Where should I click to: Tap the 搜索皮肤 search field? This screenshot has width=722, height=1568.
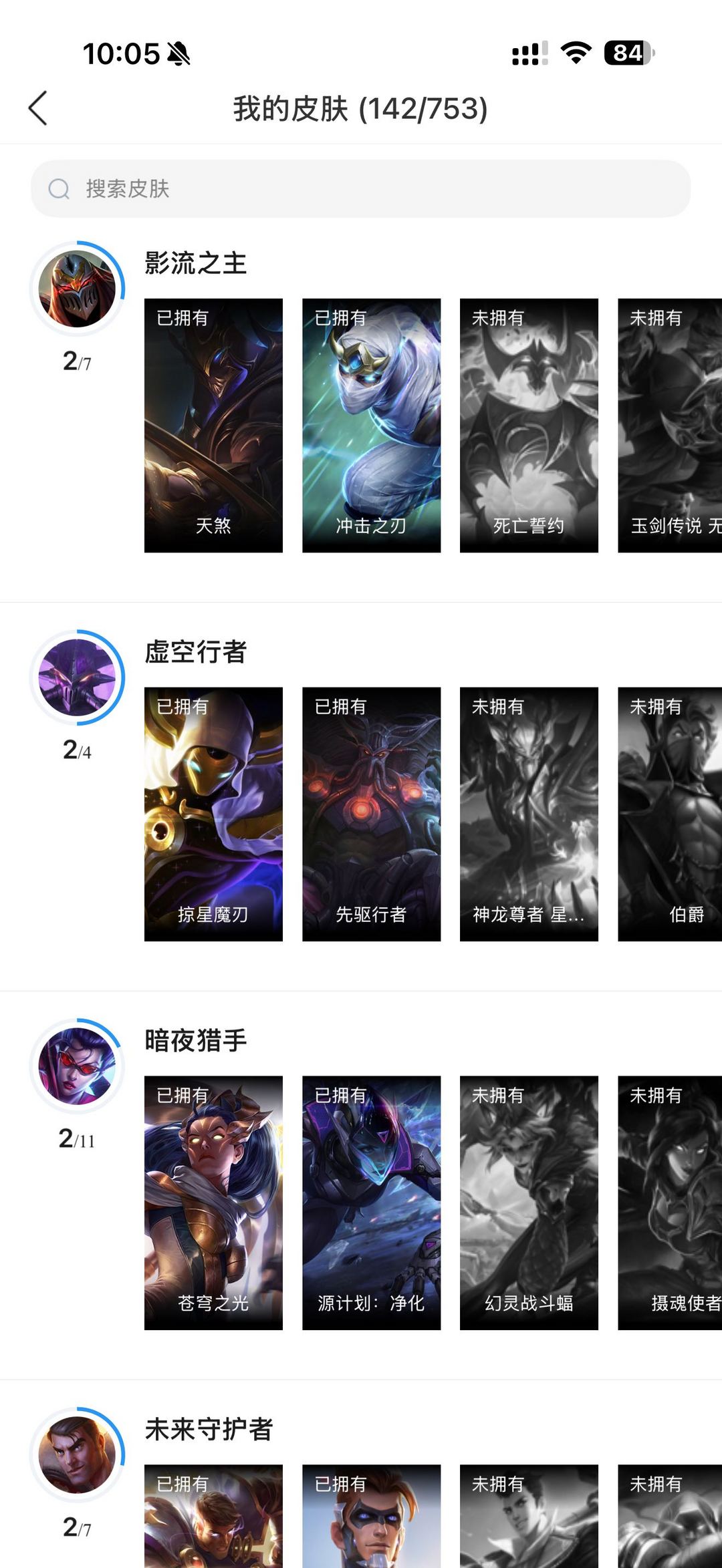[x=361, y=188]
